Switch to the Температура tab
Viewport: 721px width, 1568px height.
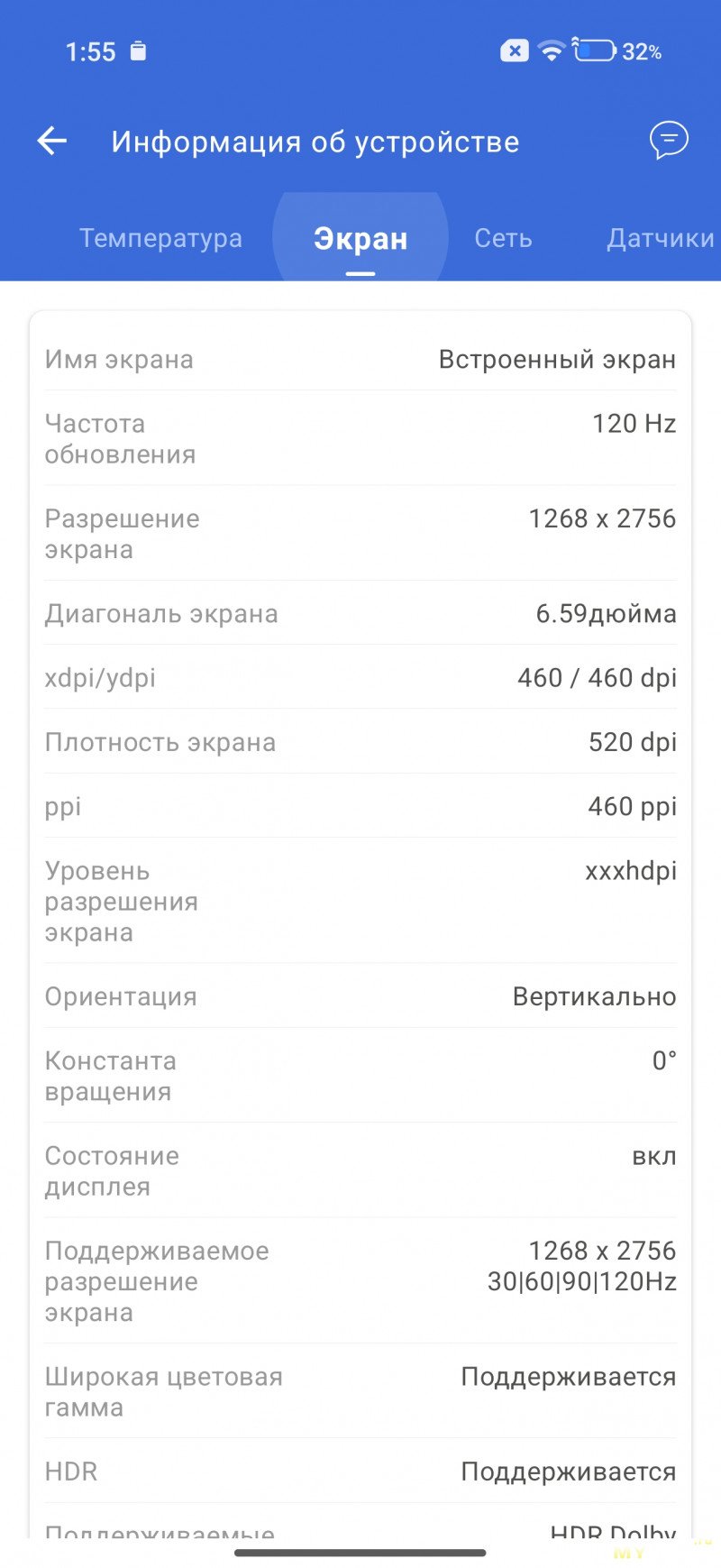pyautogui.click(x=160, y=238)
